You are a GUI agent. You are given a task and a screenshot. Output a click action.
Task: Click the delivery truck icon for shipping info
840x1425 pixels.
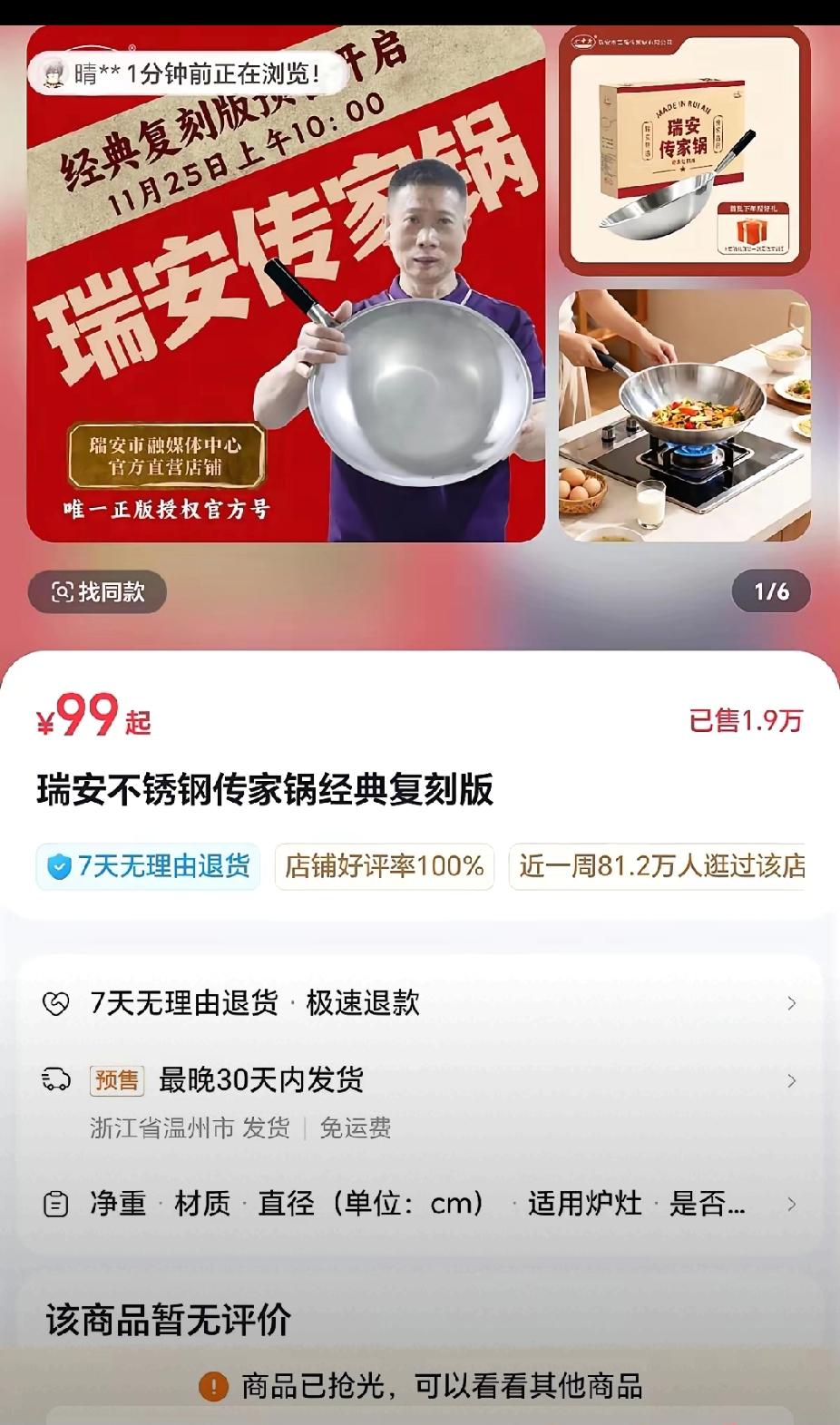click(x=56, y=1081)
